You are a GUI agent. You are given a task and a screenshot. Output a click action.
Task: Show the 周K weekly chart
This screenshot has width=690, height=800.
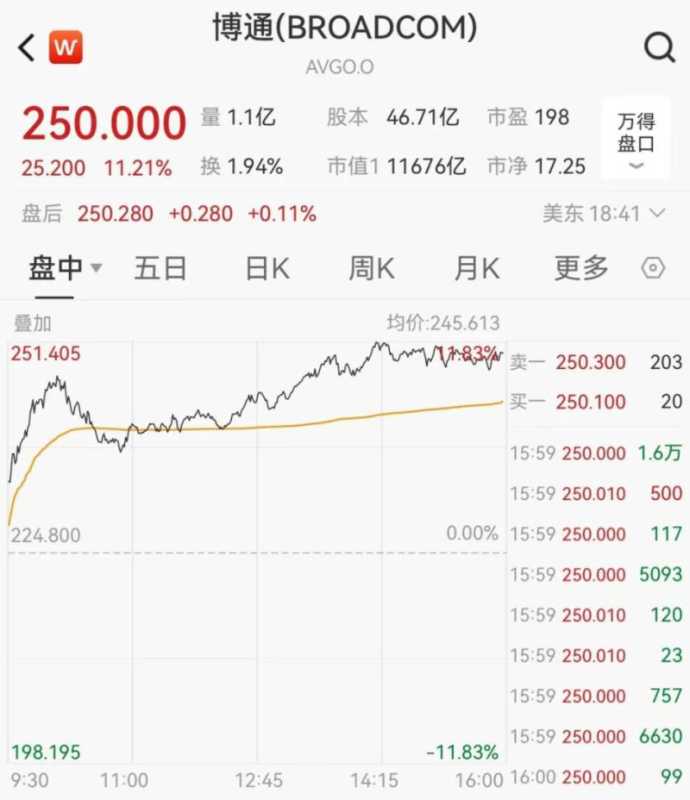(x=371, y=268)
